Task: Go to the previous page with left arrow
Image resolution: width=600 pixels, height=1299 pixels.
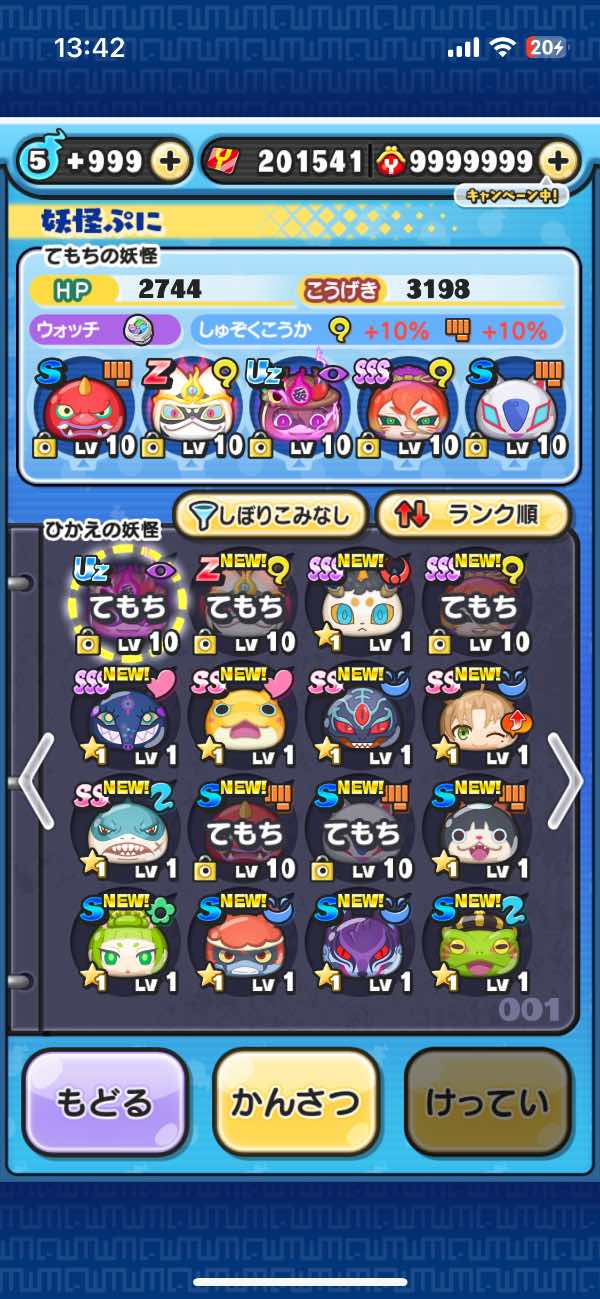Action: [35, 780]
